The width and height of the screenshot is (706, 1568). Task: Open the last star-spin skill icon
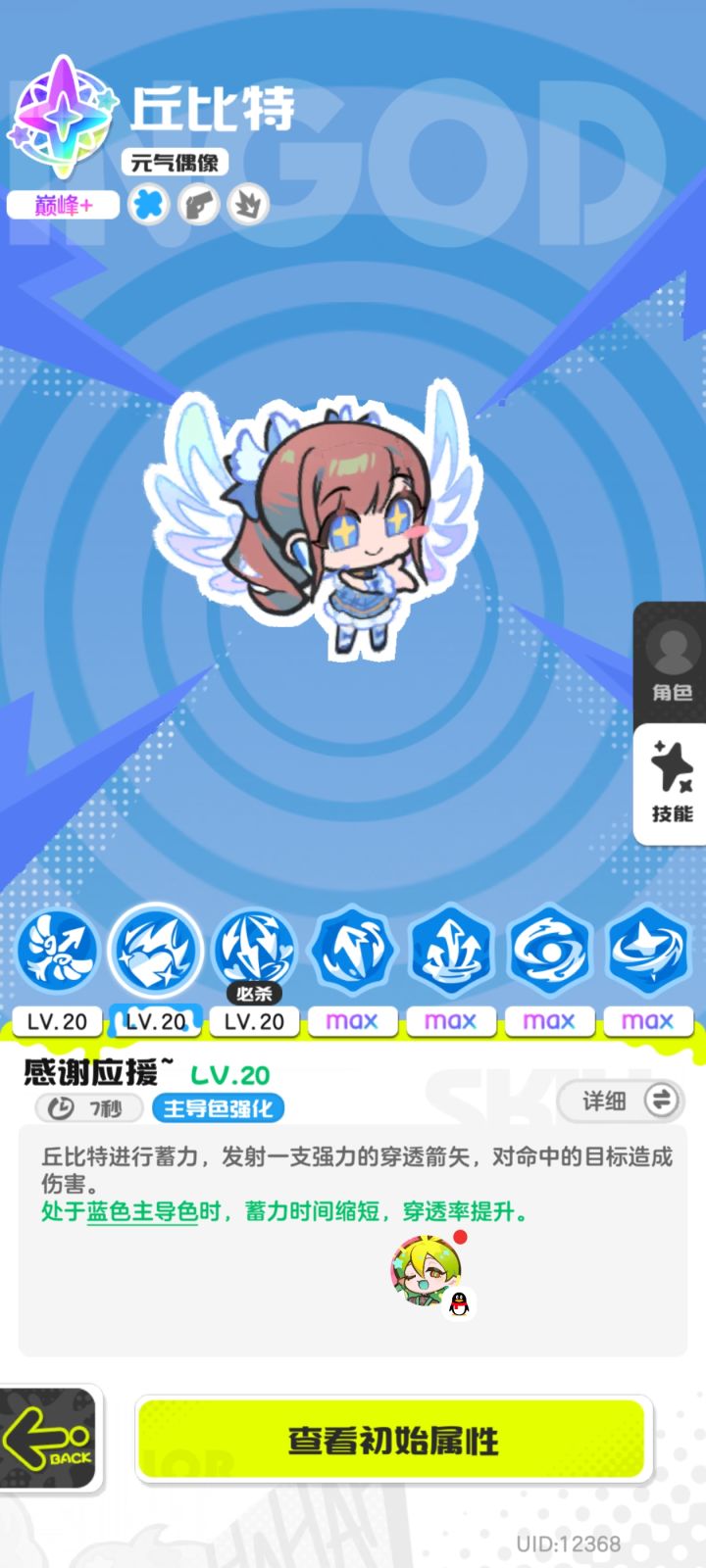(x=647, y=951)
